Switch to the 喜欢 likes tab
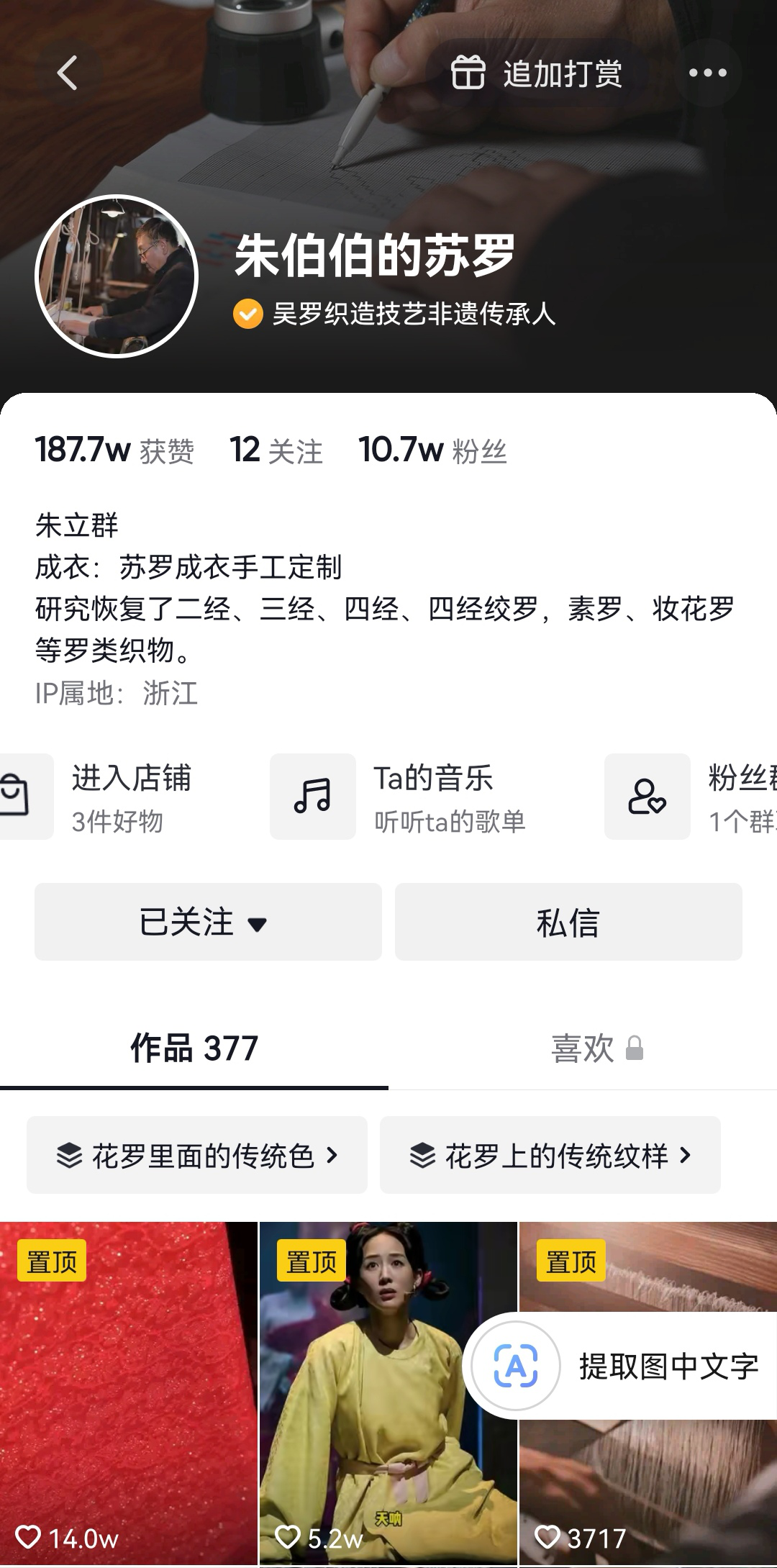Viewport: 777px width, 1568px height. click(596, 1048)
